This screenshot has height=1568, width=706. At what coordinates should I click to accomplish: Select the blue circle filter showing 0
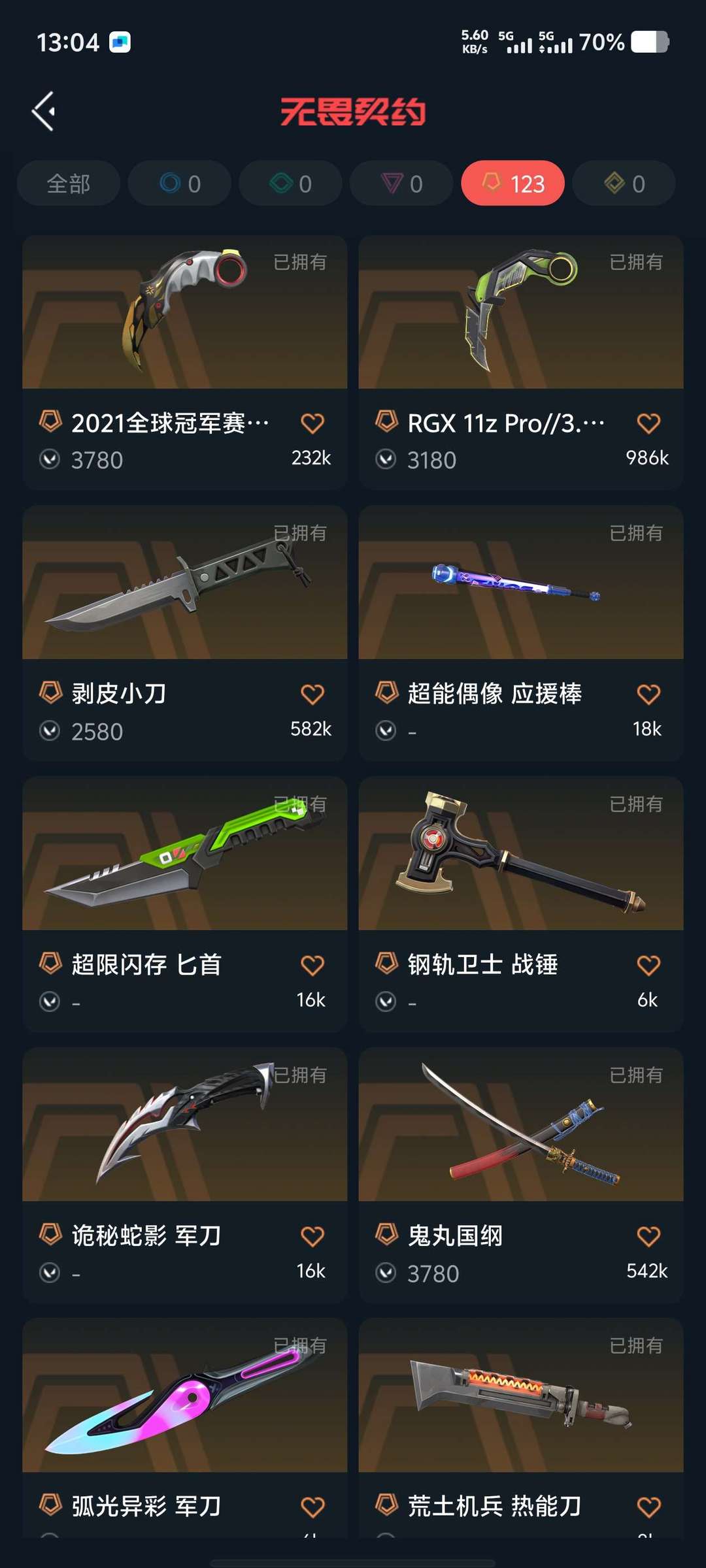180,184
